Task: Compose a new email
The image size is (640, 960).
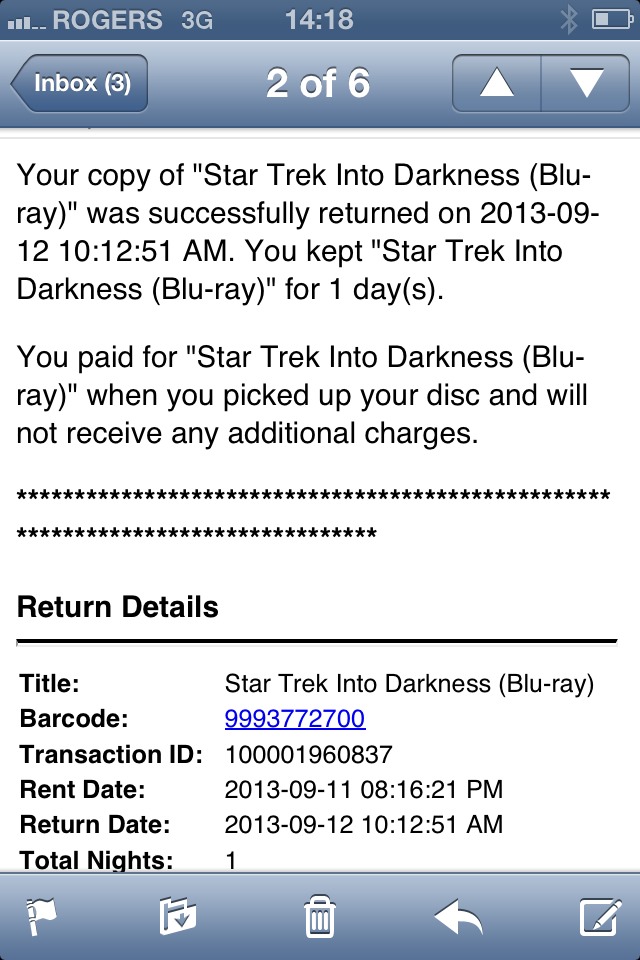Action: click(597, 915)
